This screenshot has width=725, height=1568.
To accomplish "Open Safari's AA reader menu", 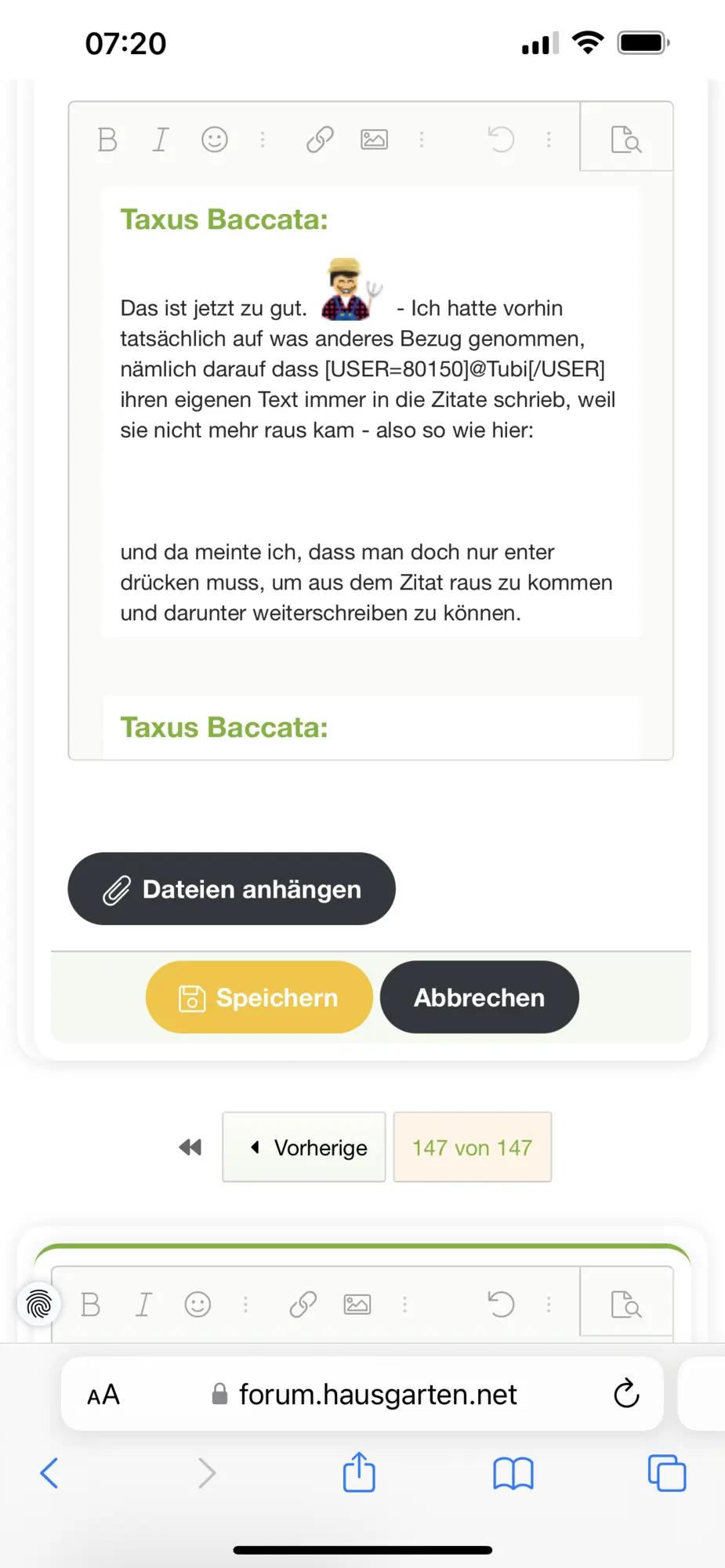I will [x=103, y=1395].
